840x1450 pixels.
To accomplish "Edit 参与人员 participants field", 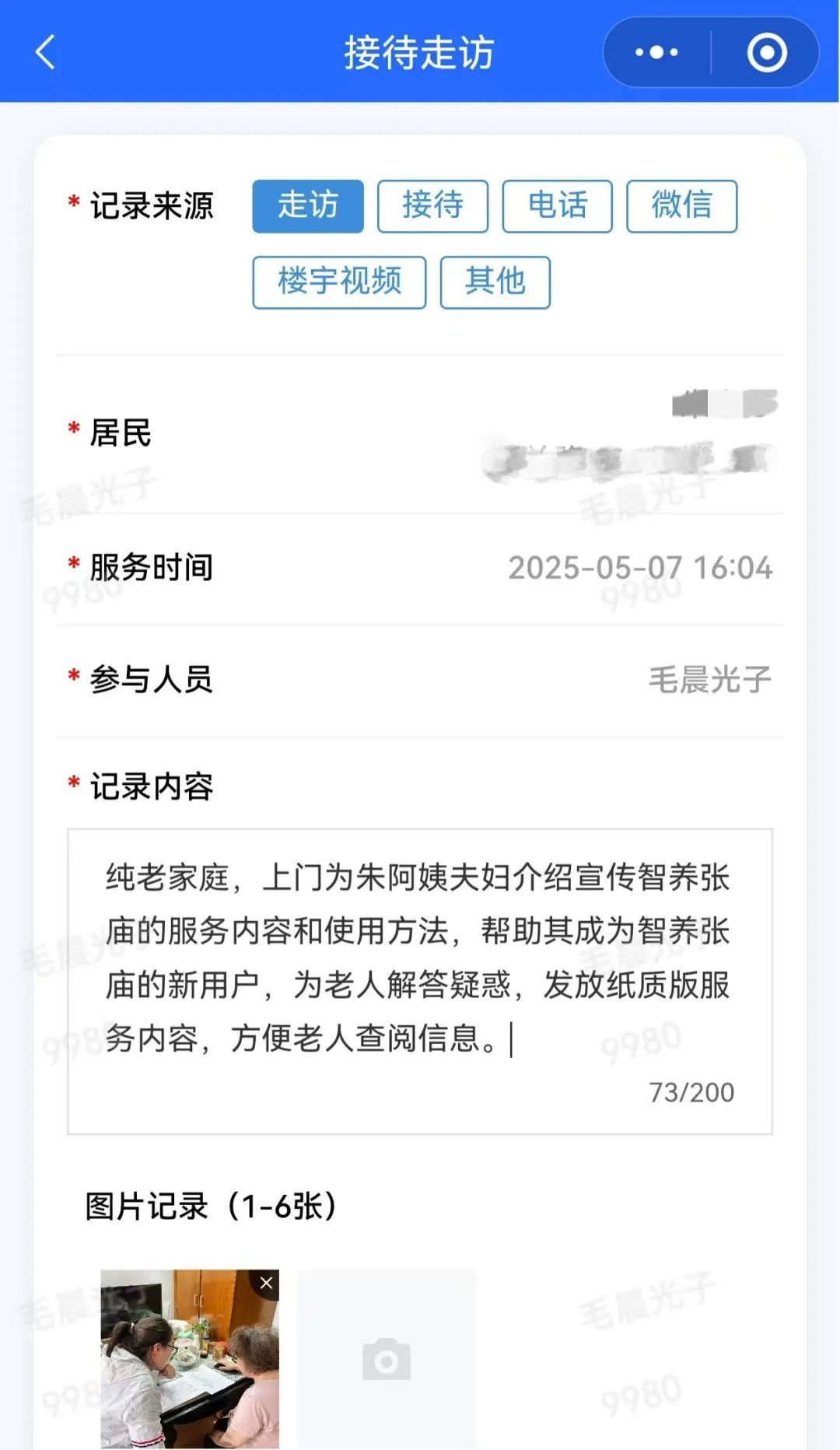I will click(x=709, y=680).
